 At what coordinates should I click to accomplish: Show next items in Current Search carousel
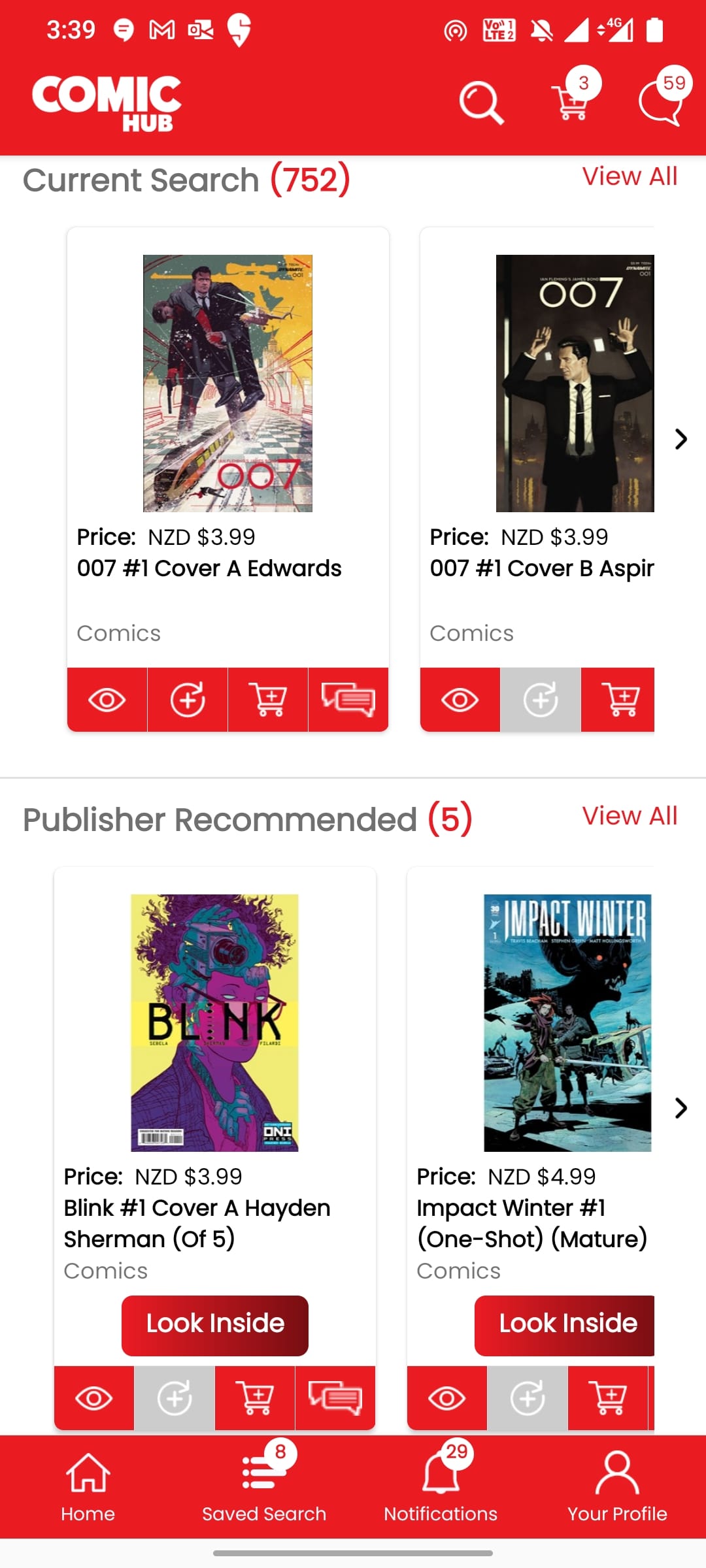click(x=681, y=439)
